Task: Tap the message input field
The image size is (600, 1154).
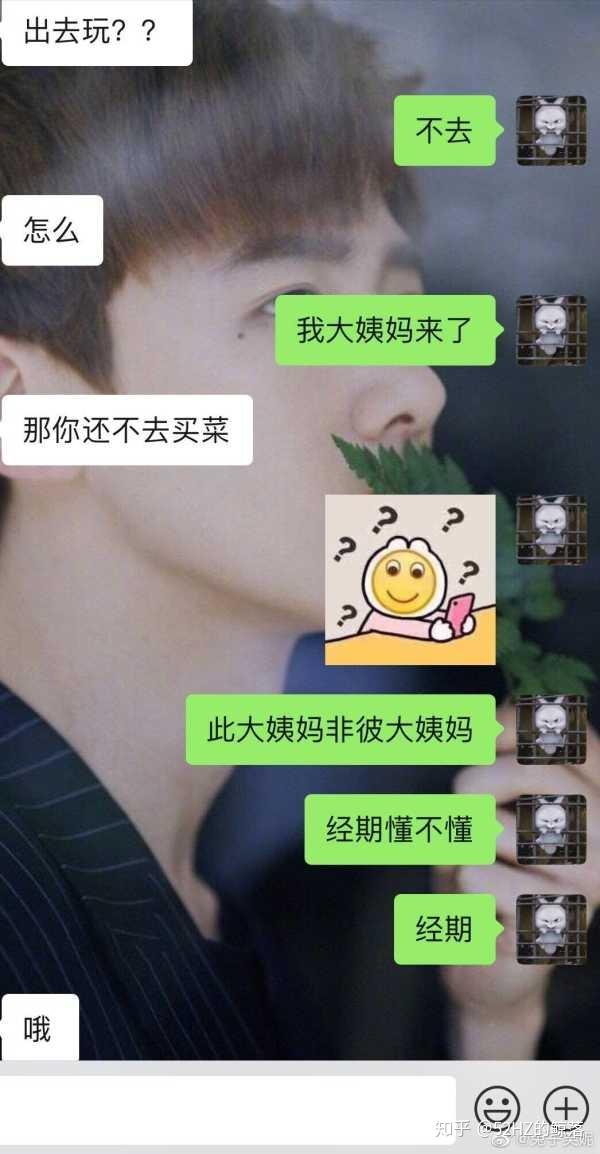Action: 228,1109
